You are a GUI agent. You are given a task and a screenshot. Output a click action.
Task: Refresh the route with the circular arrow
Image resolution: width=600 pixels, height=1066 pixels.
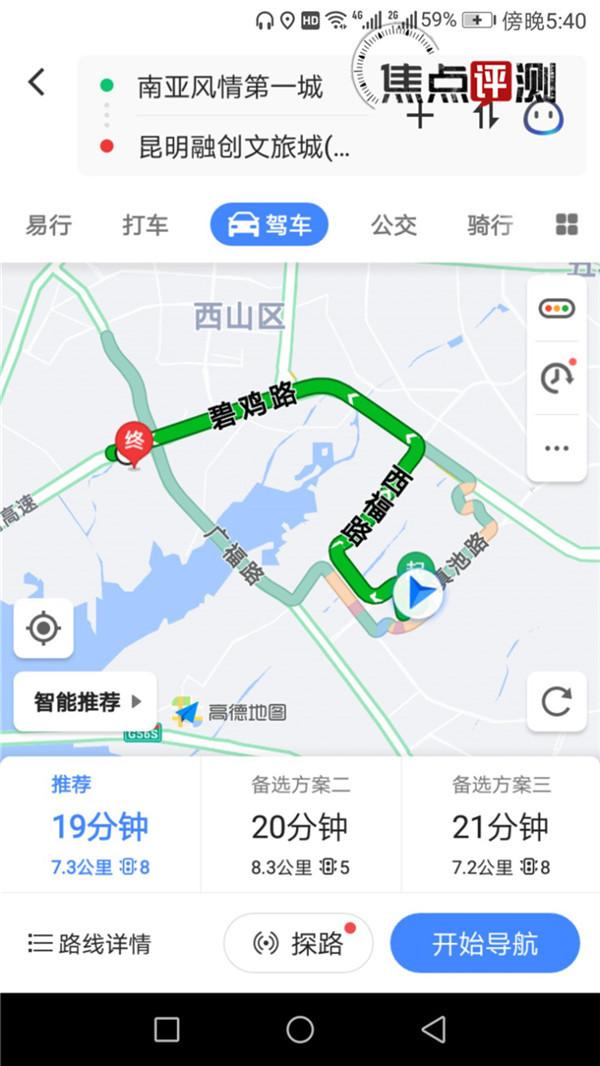tap(557, 702)
